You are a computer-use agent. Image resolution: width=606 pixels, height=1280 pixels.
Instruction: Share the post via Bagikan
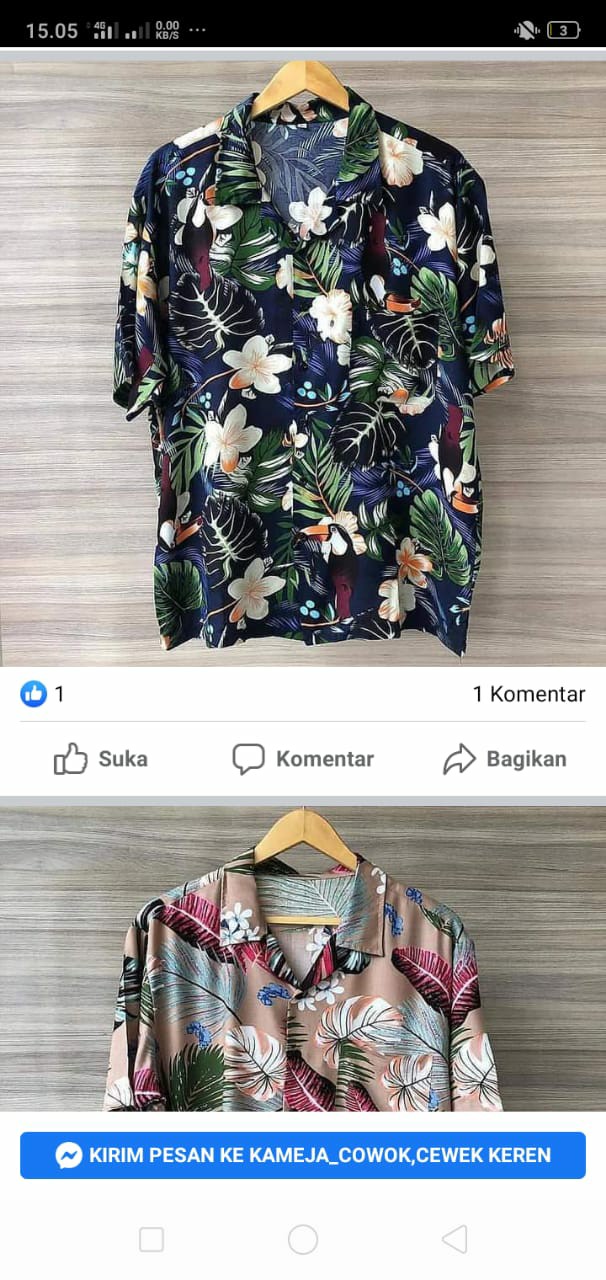point(505,759)
